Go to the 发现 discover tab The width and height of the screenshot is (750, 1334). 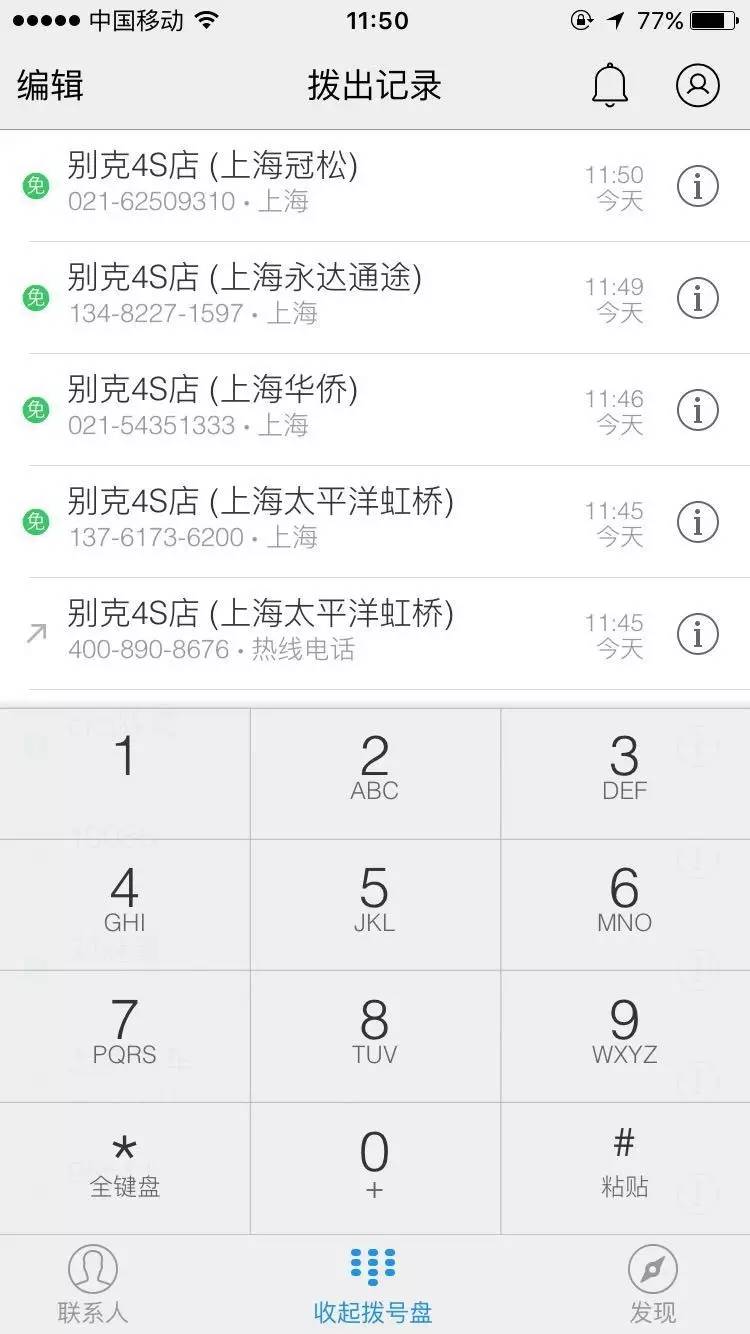(652, 1286)
